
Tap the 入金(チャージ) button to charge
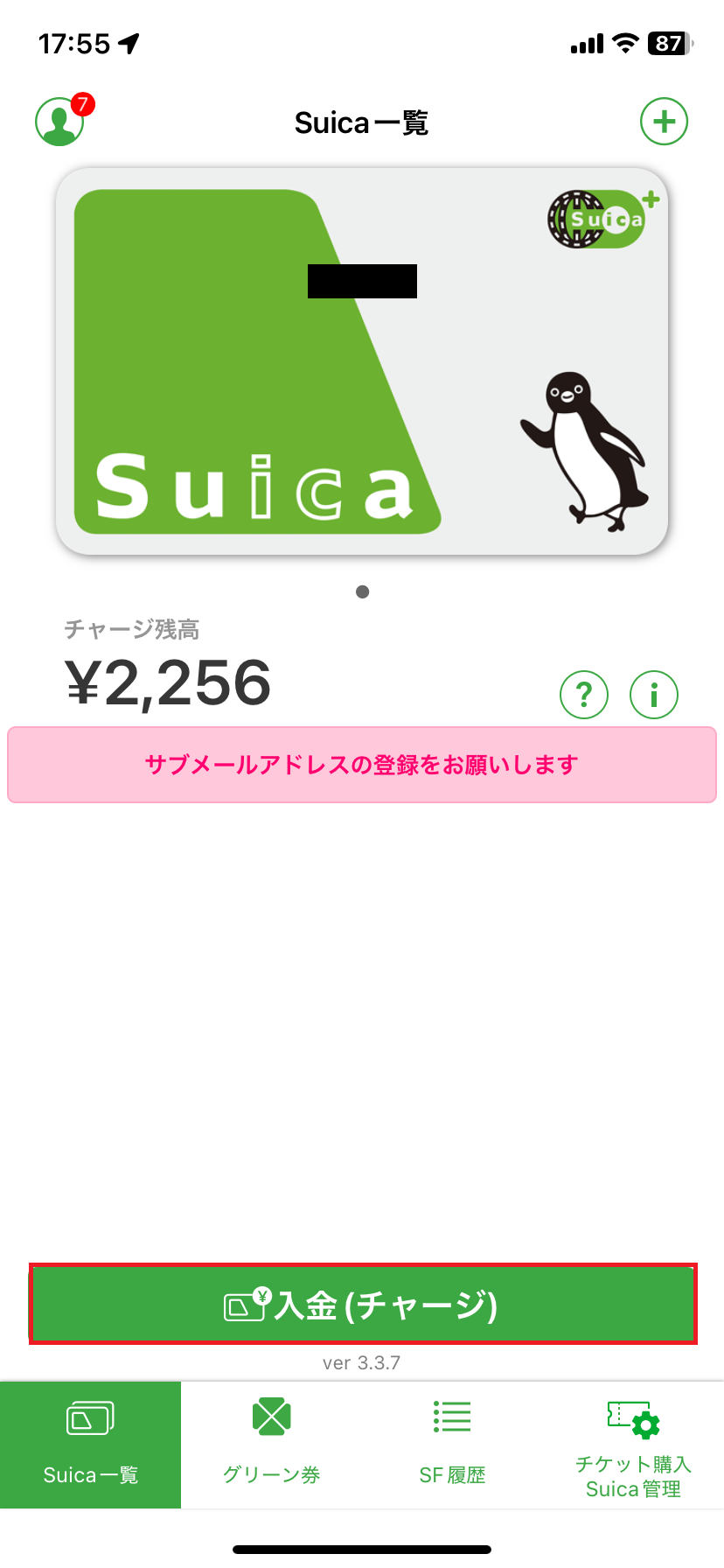coord(362,1305)
